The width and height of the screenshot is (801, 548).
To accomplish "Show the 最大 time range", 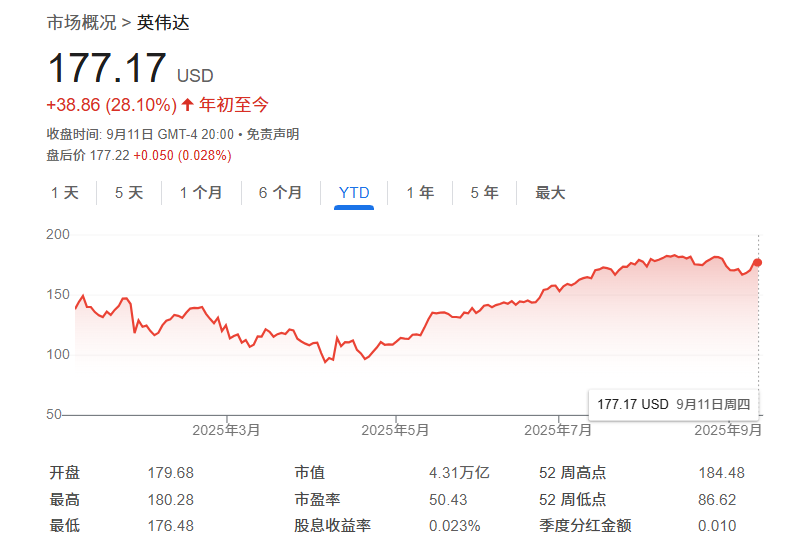I will pos(550,193).
